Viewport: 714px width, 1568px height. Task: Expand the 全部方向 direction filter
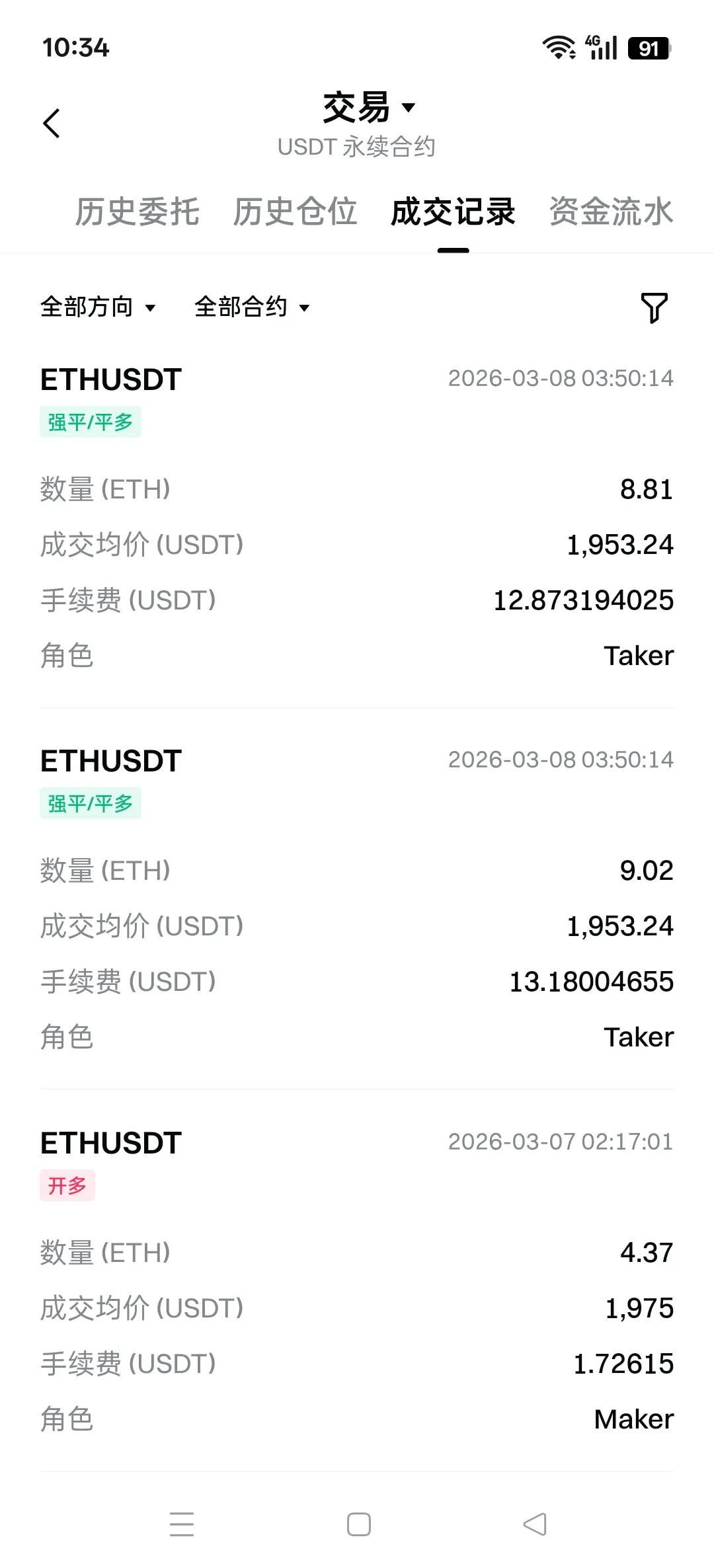coord(98,307)
